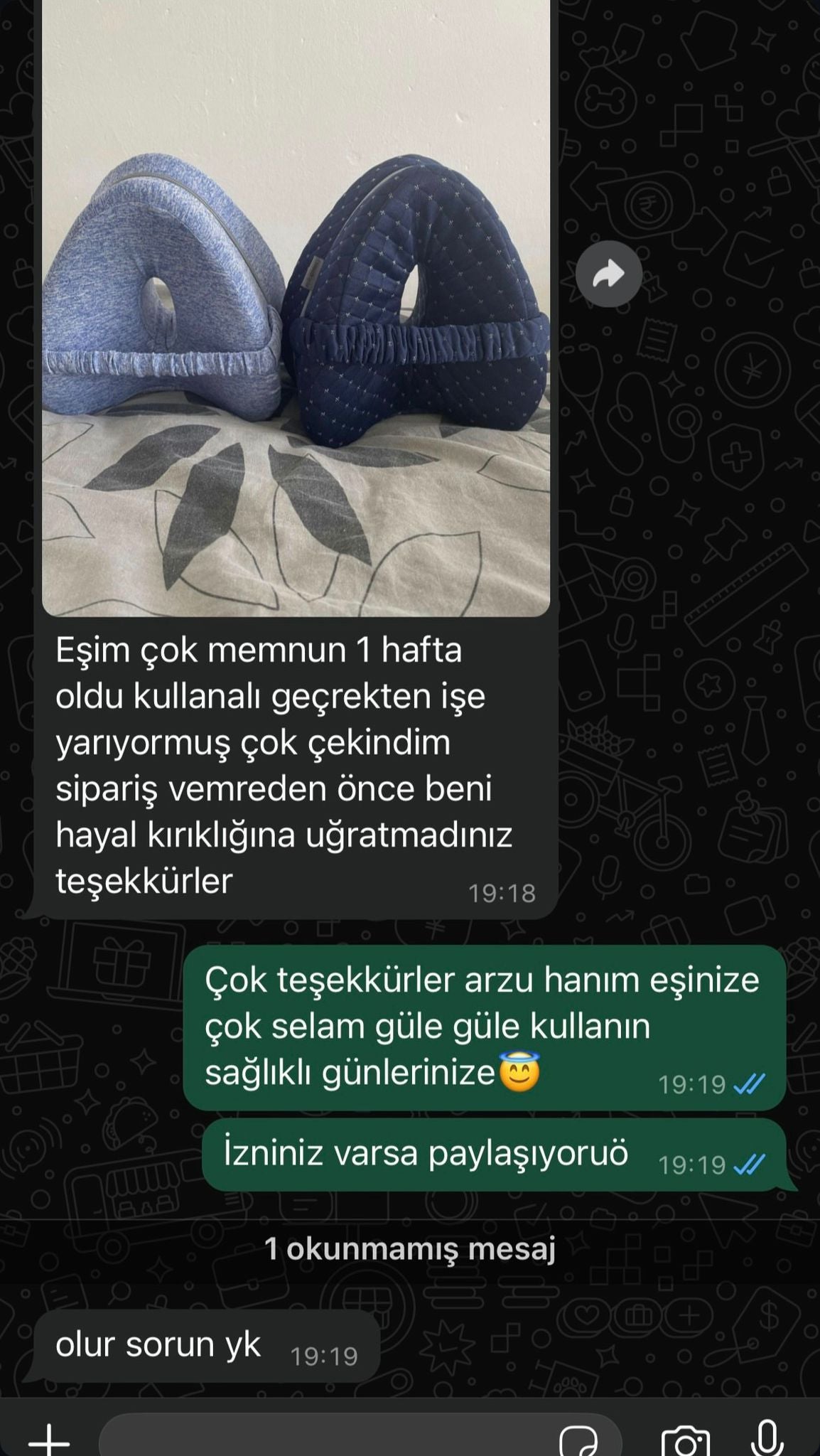Record a voice message with microphone
The image size is (820, 1456).
(x=767, y=1439)
